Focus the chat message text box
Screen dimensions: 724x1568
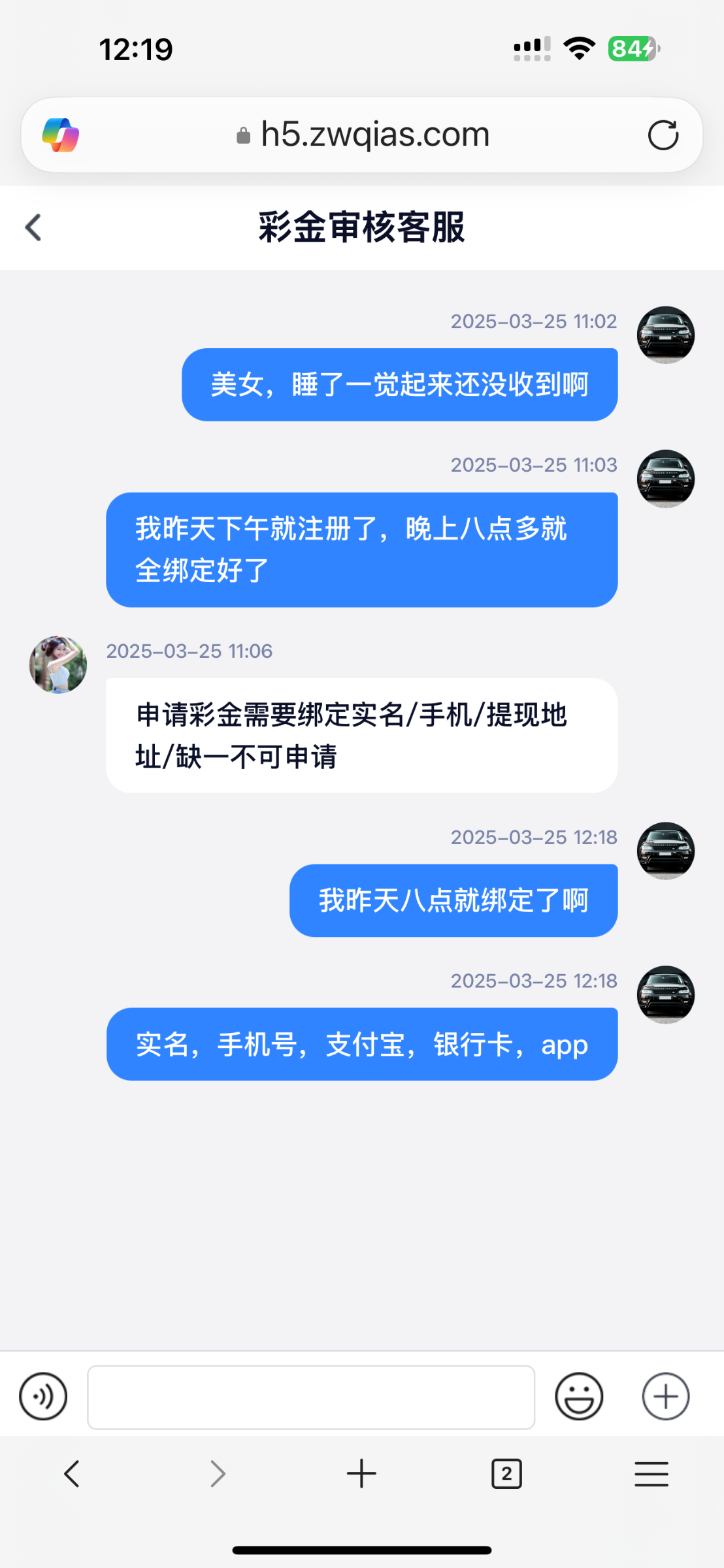pos(311,1397)
